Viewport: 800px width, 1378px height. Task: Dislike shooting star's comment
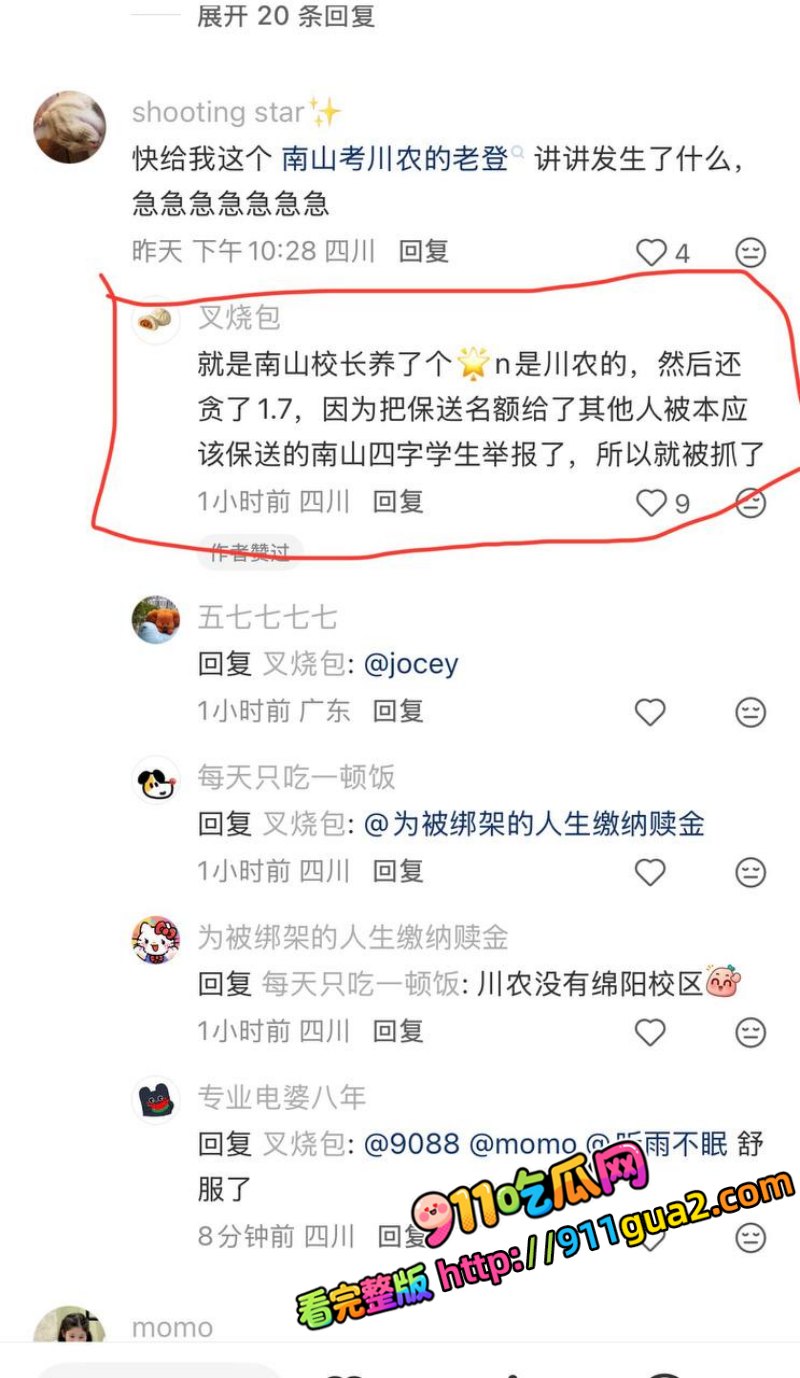750,252
